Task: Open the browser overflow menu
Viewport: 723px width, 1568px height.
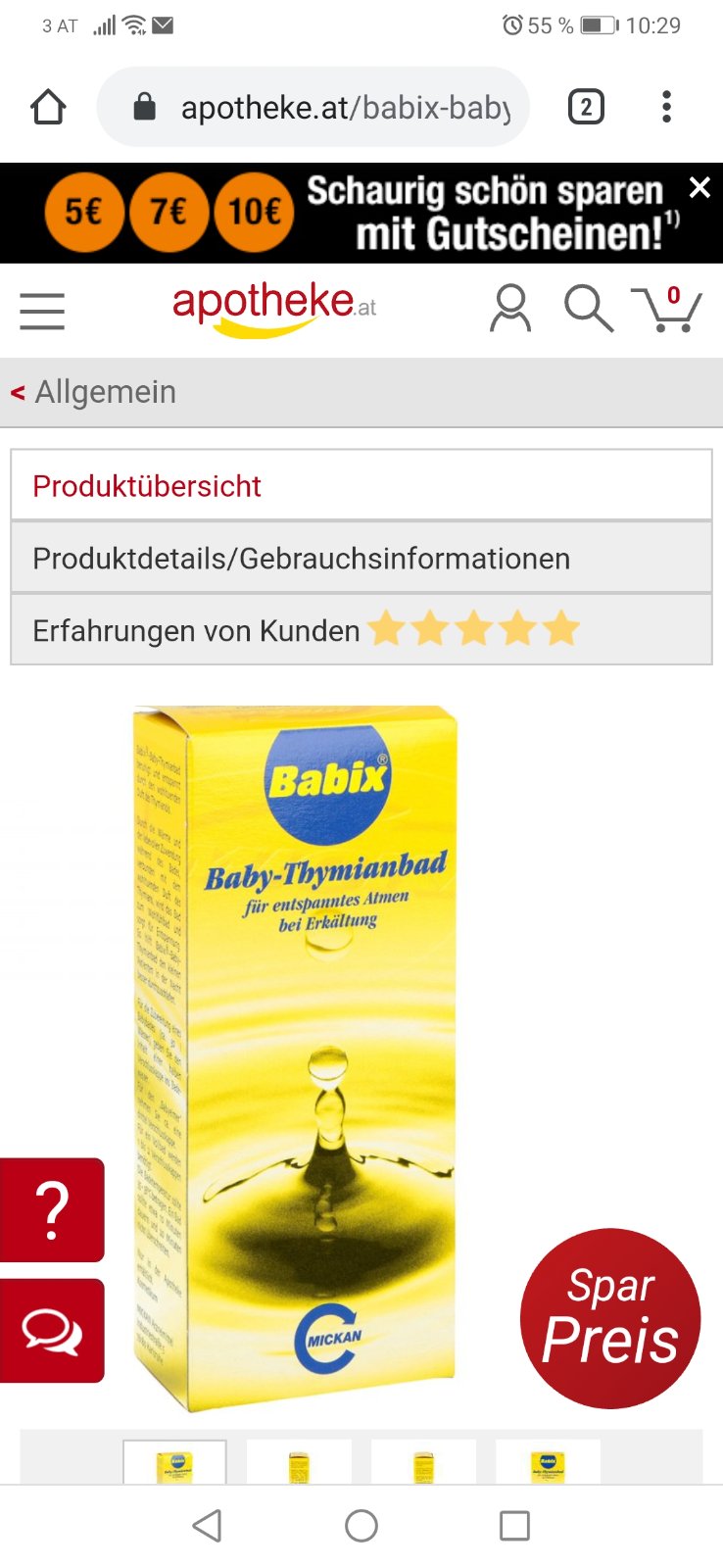Action: click(x=666, y=107)
